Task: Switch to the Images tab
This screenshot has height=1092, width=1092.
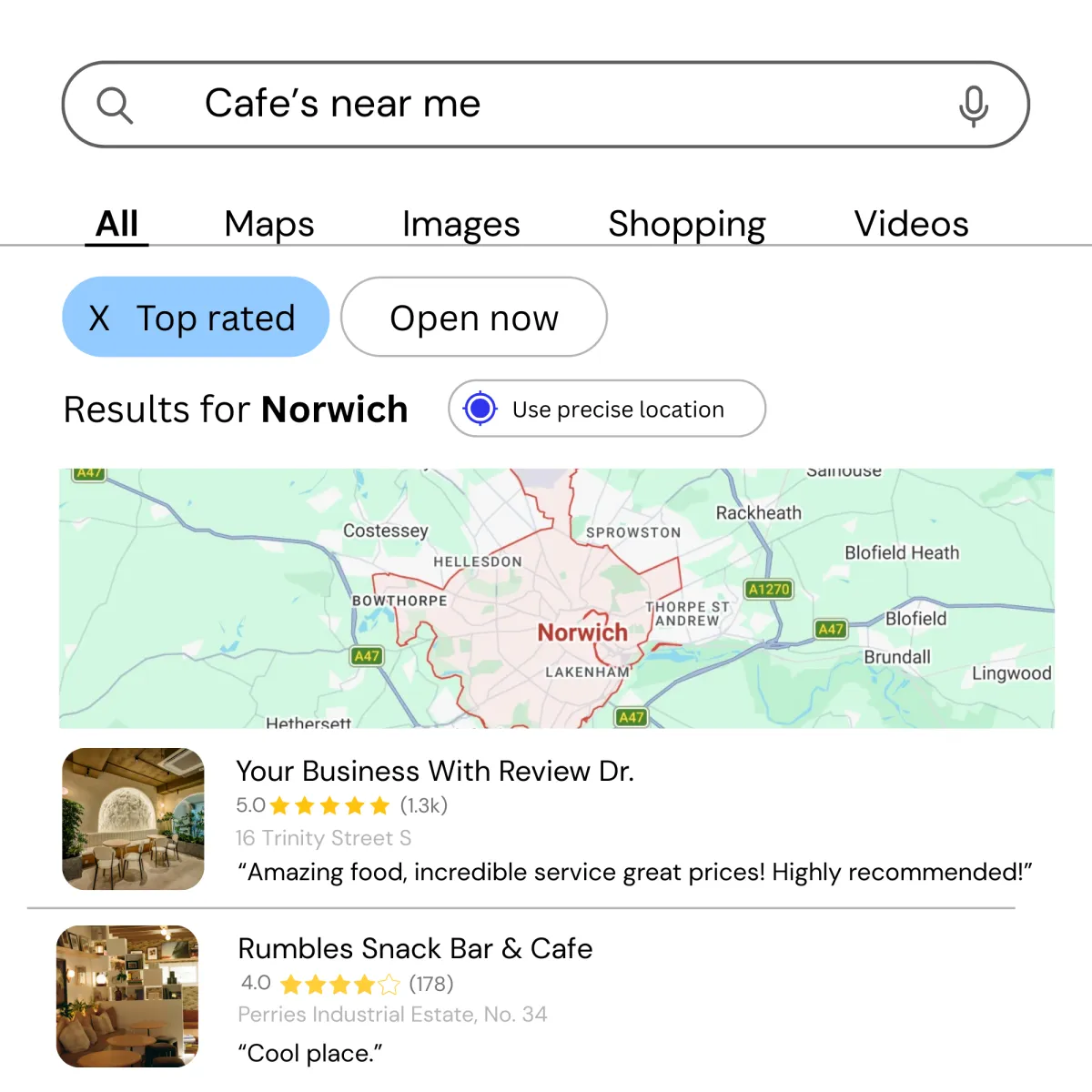Action: click(x=460, y=224)
